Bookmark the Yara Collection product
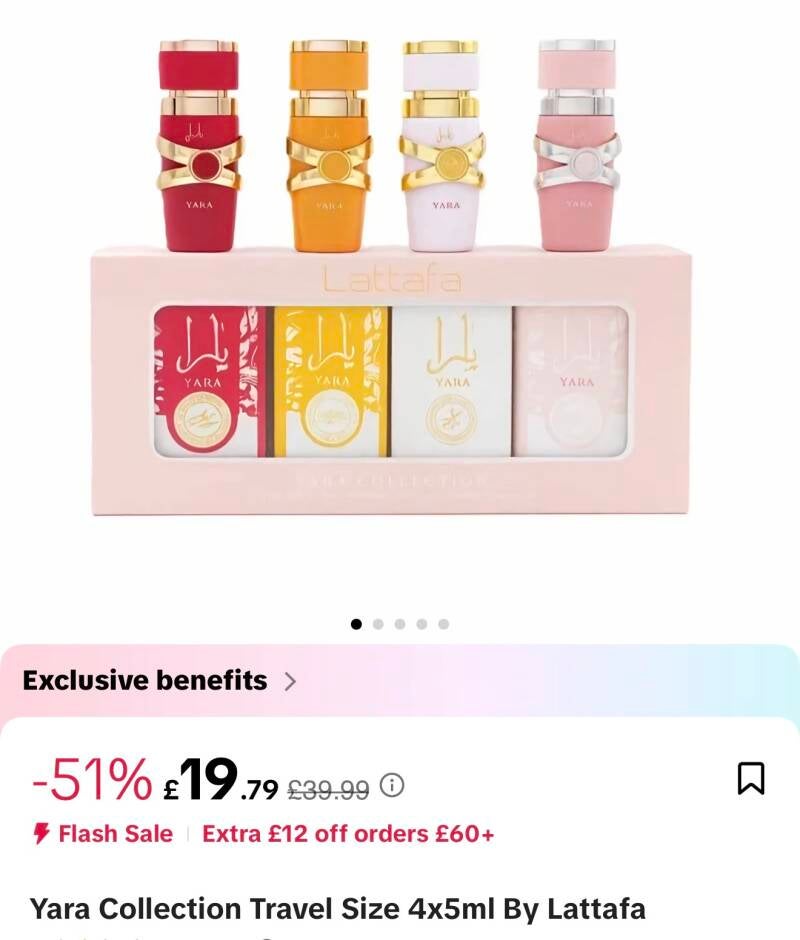The width and height of the screenshot is (800, 940). [751, 778]
